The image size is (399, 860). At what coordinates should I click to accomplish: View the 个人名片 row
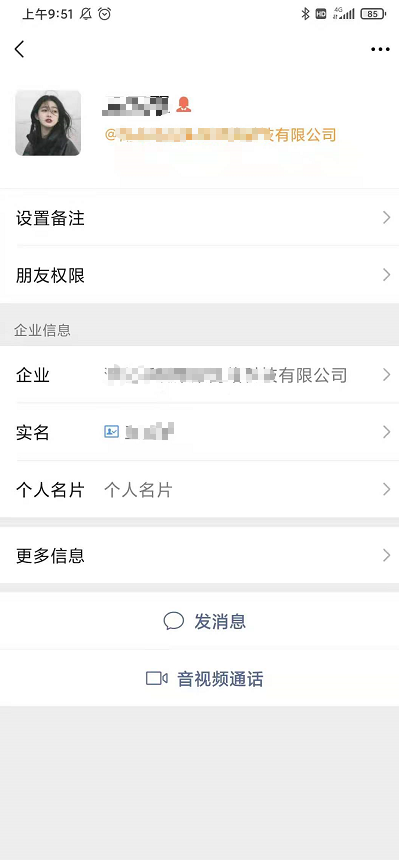pyautogui.click(x=199, y=489)
